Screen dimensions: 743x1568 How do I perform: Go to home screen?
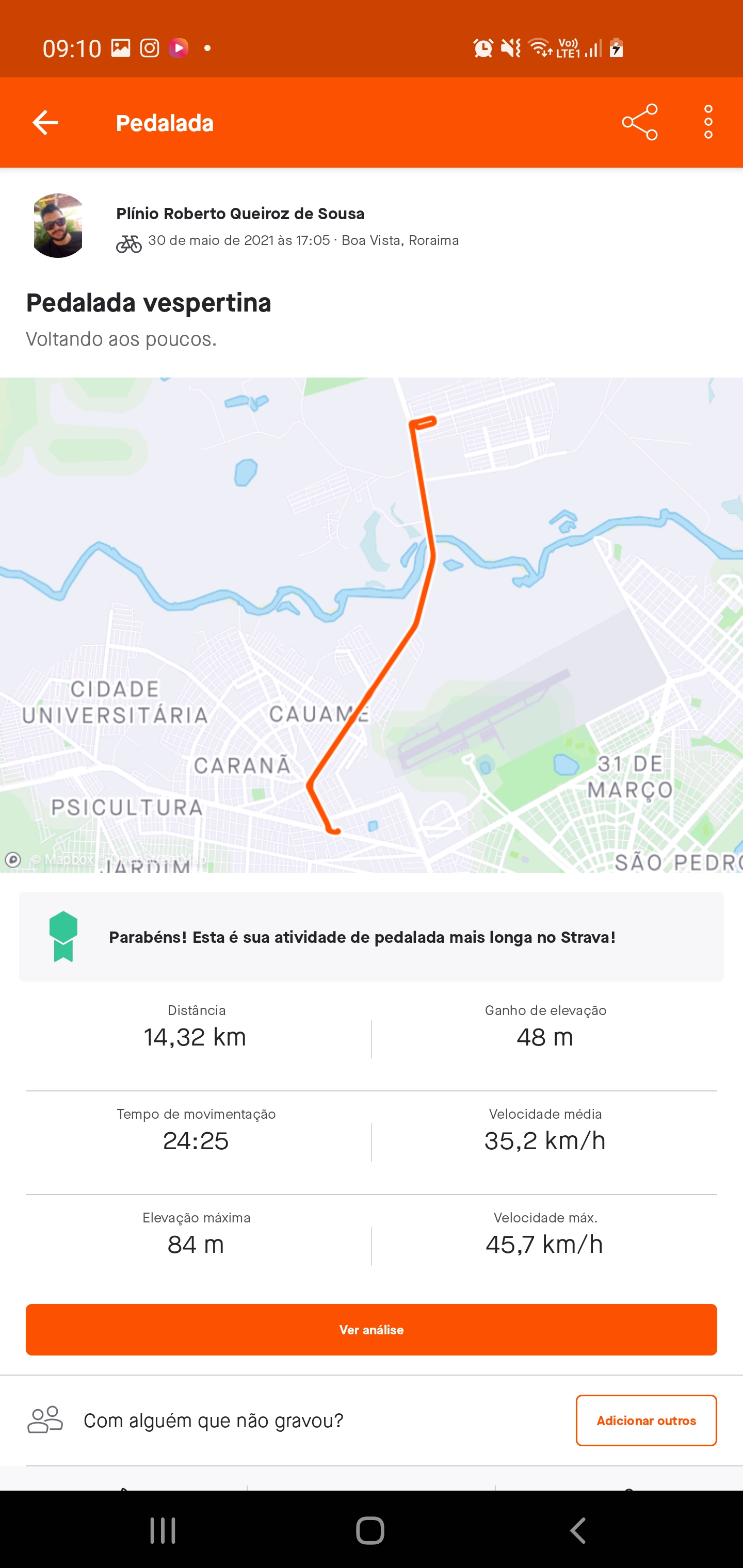click(370, 1530)
